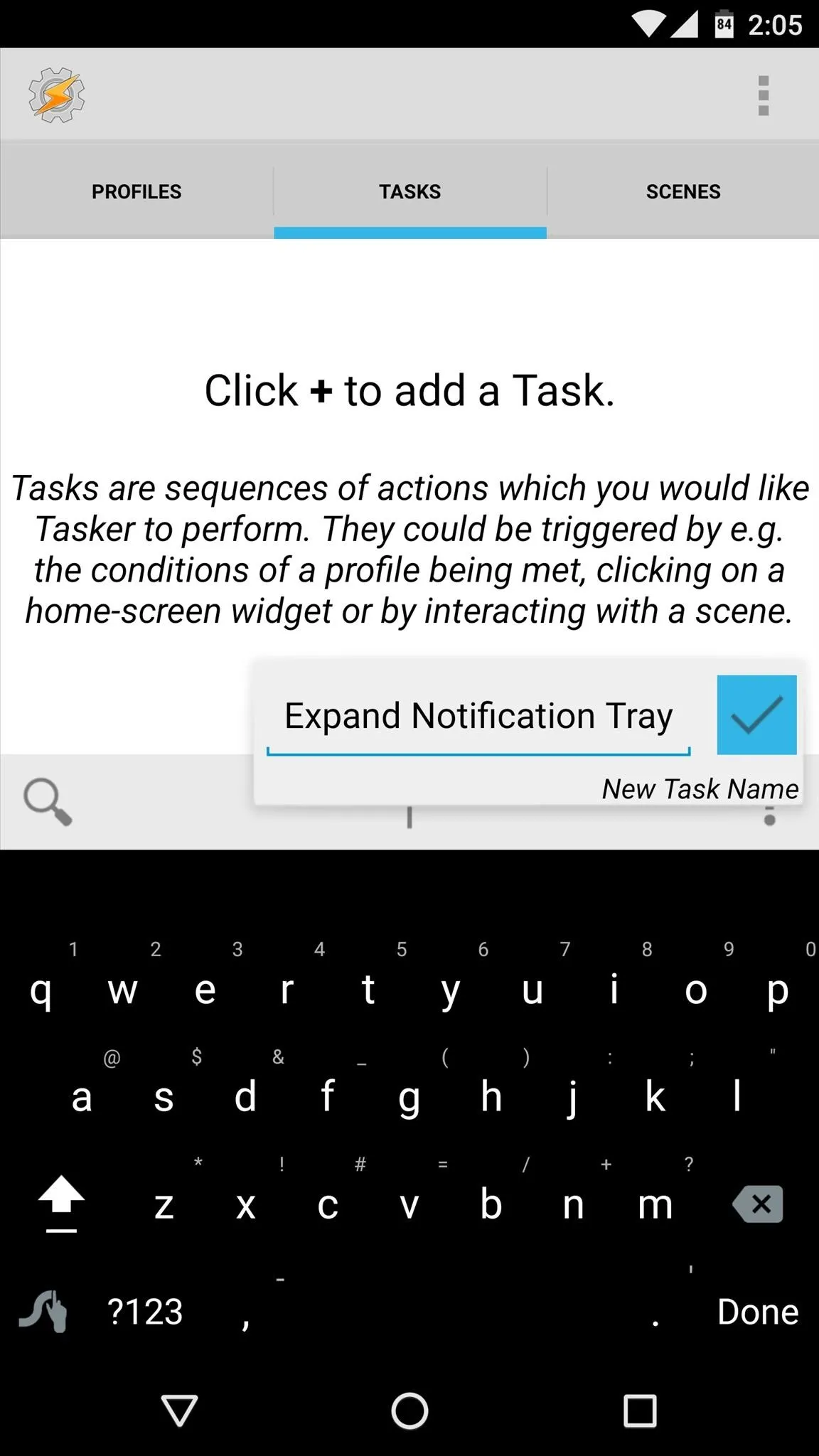Image resolution: width=819 pixels, height=1456 pixels.
Task: Tap the shift key on the keyboard
Action: pyautogui.click(x=61, y=1203)
